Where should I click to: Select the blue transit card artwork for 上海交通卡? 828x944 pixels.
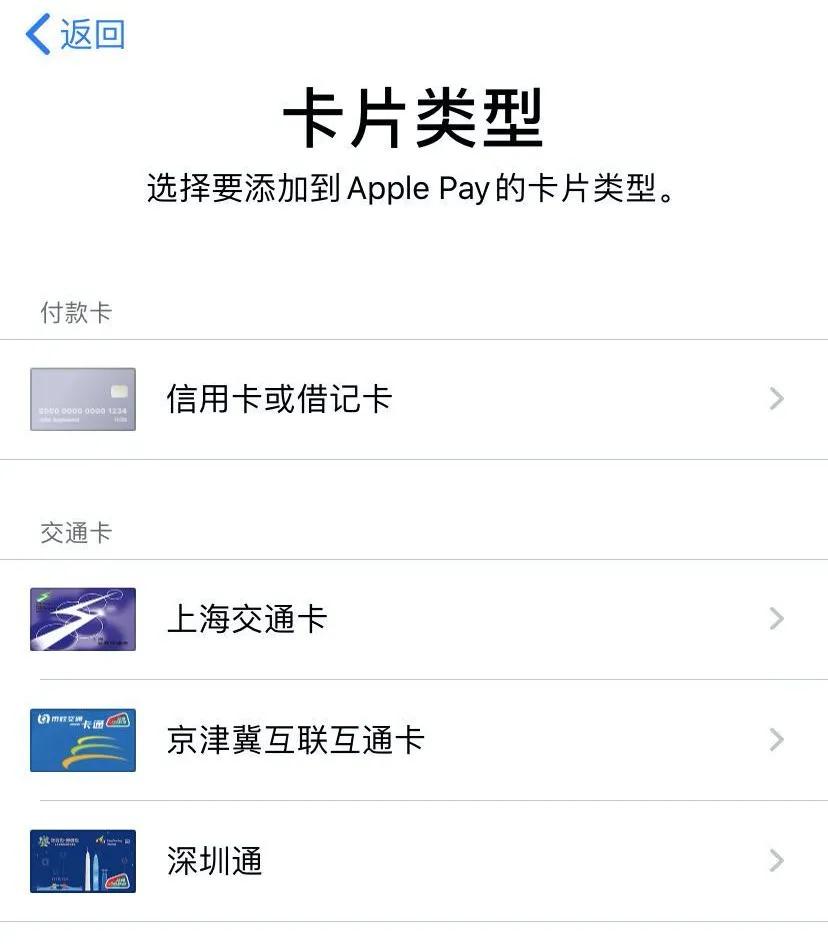pyautogui.click(x=82, y=619)
